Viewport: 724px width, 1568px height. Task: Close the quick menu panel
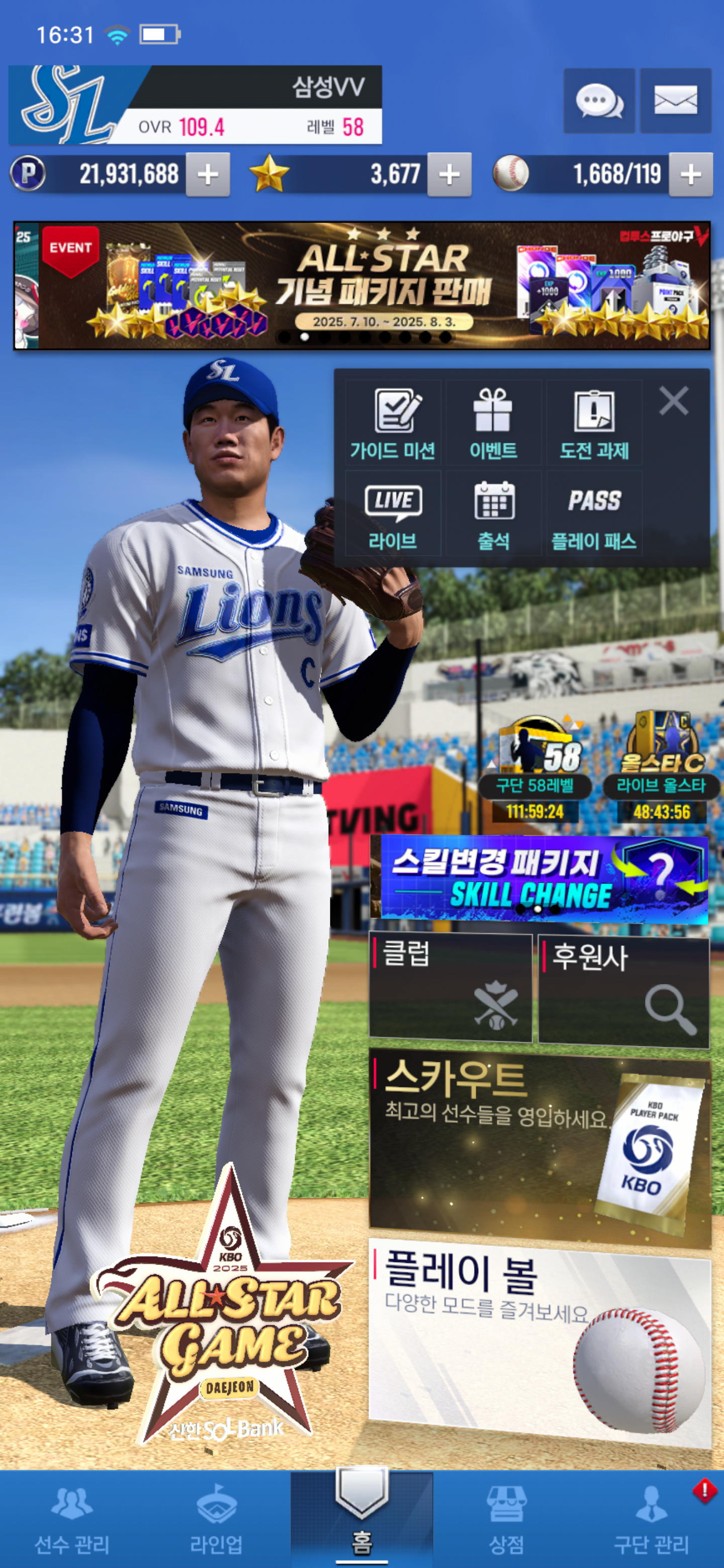point(673,401)
